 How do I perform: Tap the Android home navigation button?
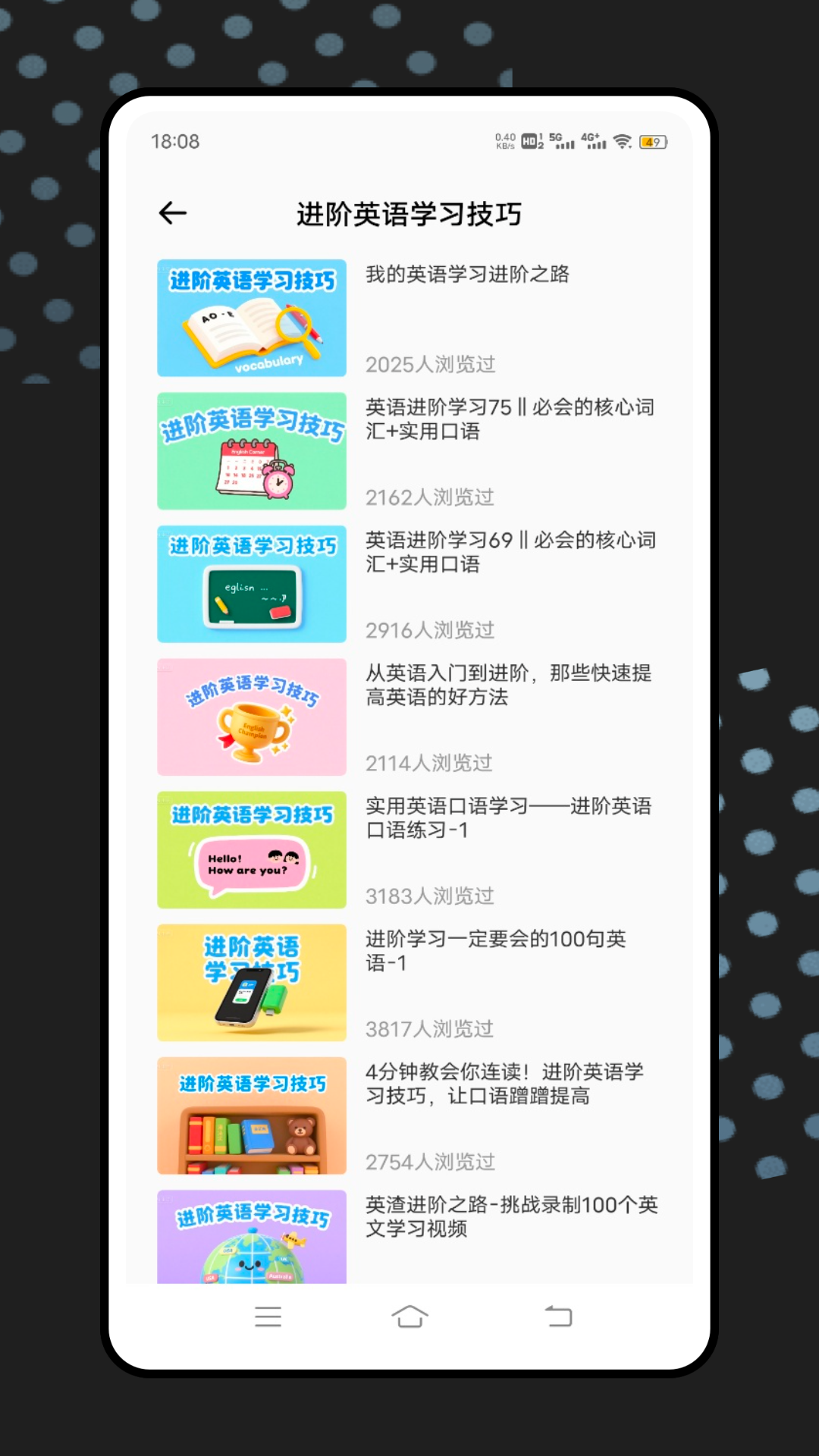pos(409,1317)
